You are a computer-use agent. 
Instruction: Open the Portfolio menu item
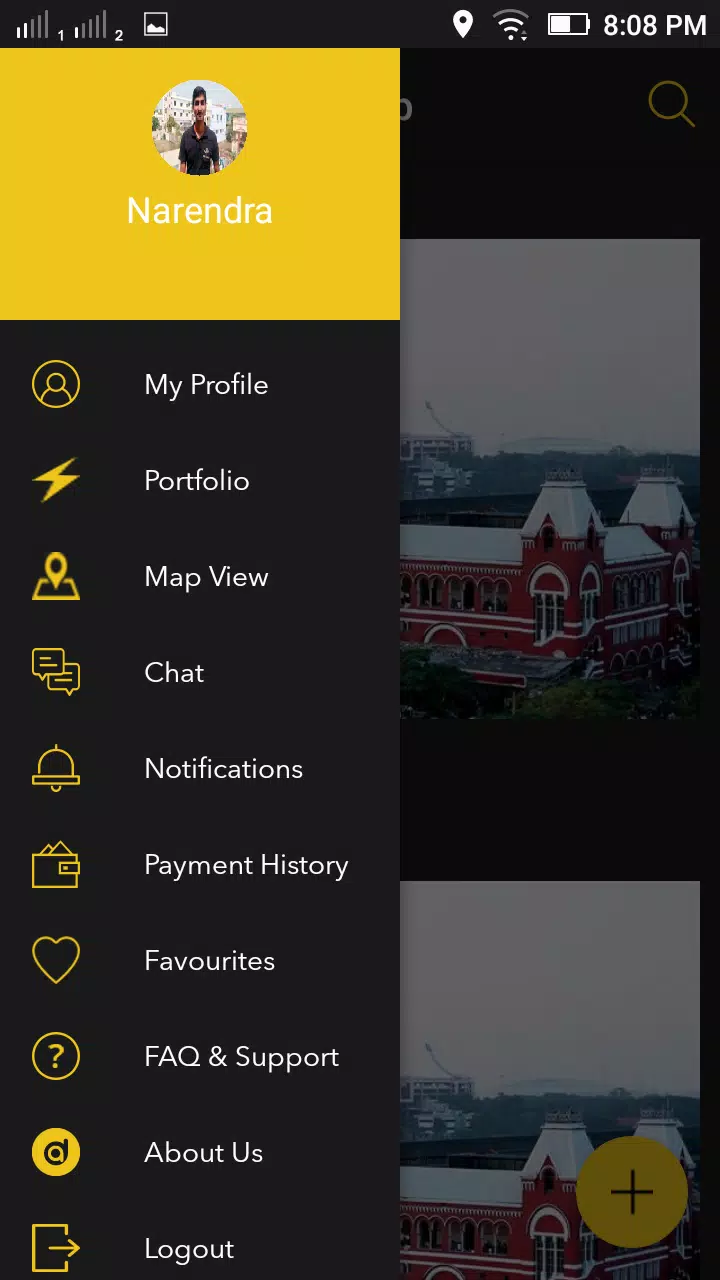pyautogui.click(x=200, y=480)
